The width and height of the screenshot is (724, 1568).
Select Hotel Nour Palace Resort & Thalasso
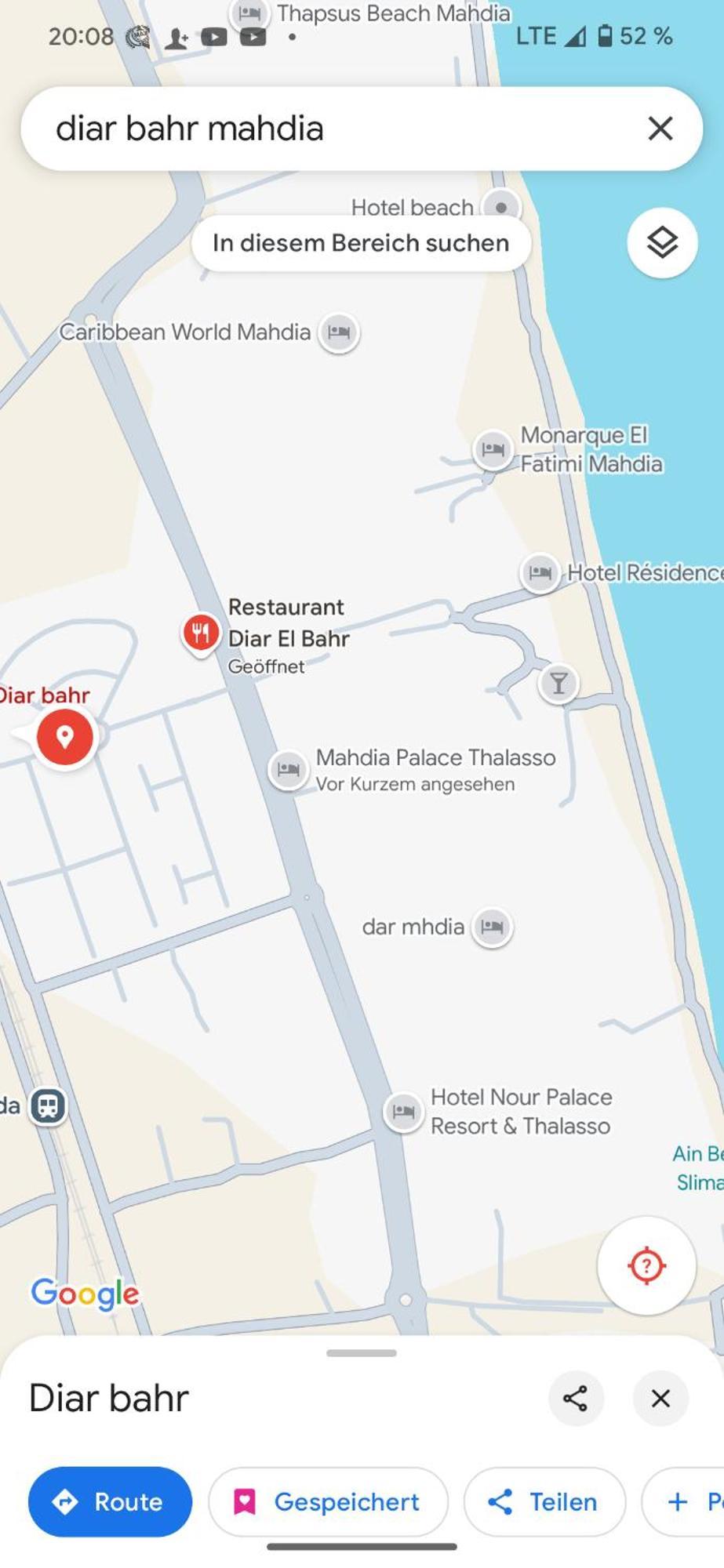coord(403,1111)
